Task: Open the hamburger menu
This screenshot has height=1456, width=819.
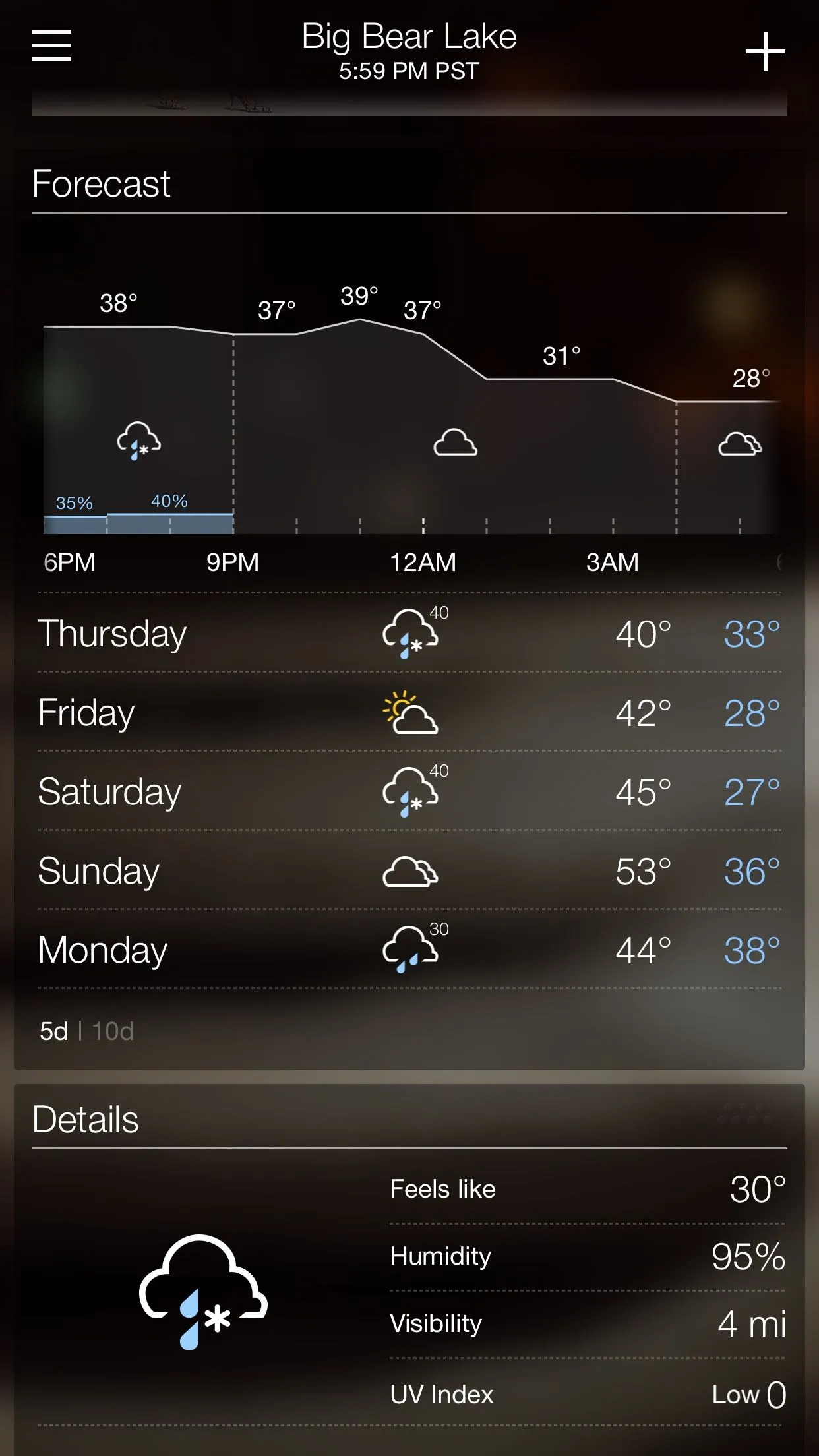Action: tap(51, 45)
